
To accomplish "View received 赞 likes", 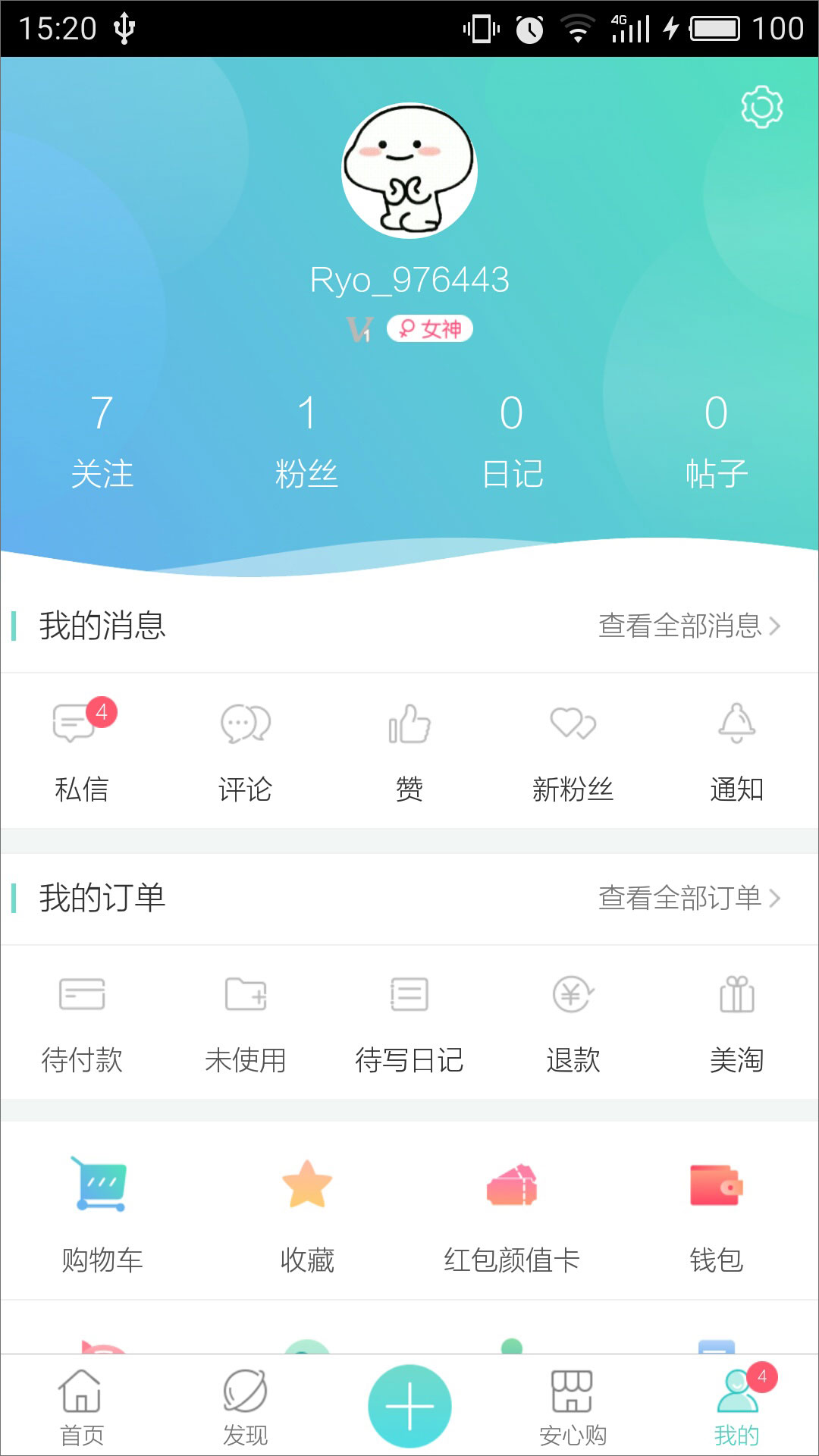I will (x=409, y=751).
